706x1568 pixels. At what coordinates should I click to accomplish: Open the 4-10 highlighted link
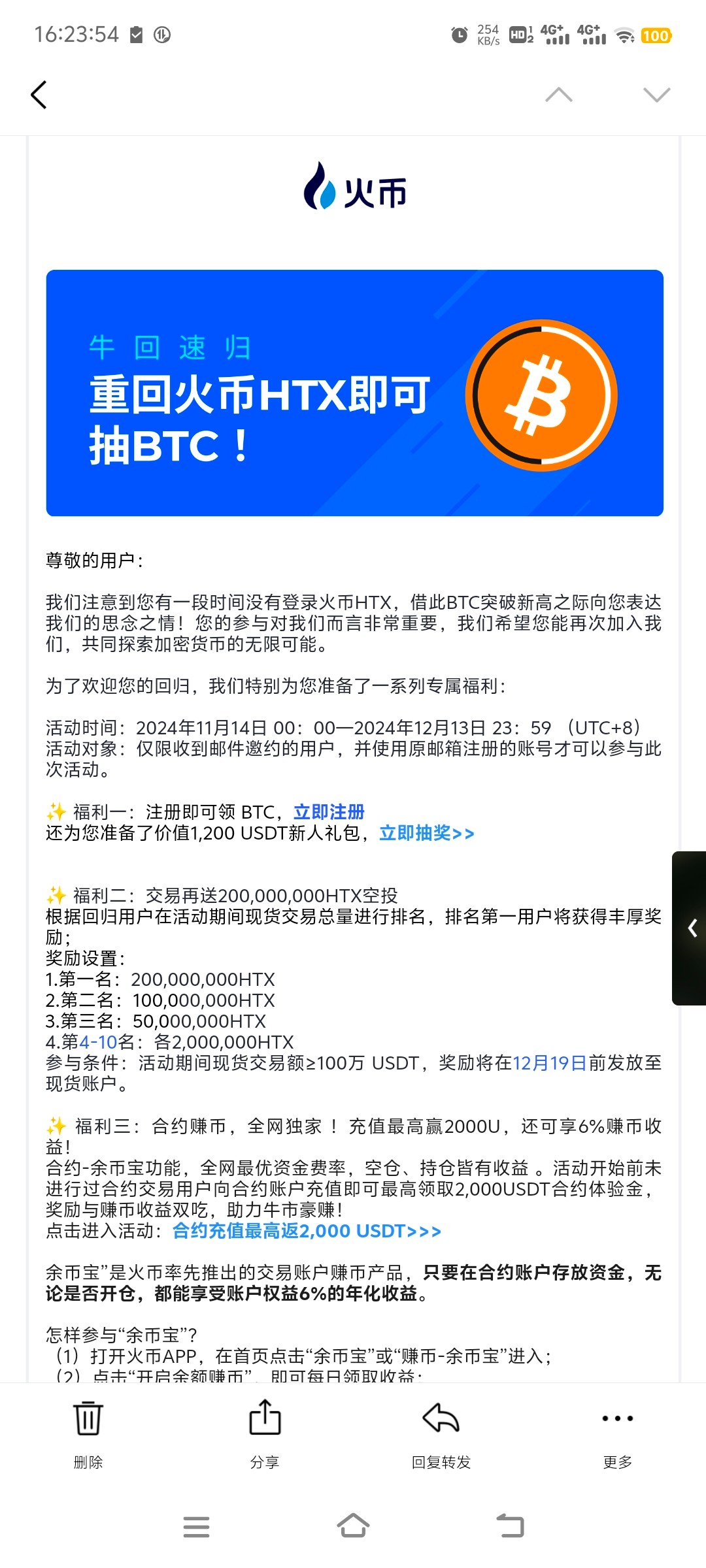(x=98, y=1042)
